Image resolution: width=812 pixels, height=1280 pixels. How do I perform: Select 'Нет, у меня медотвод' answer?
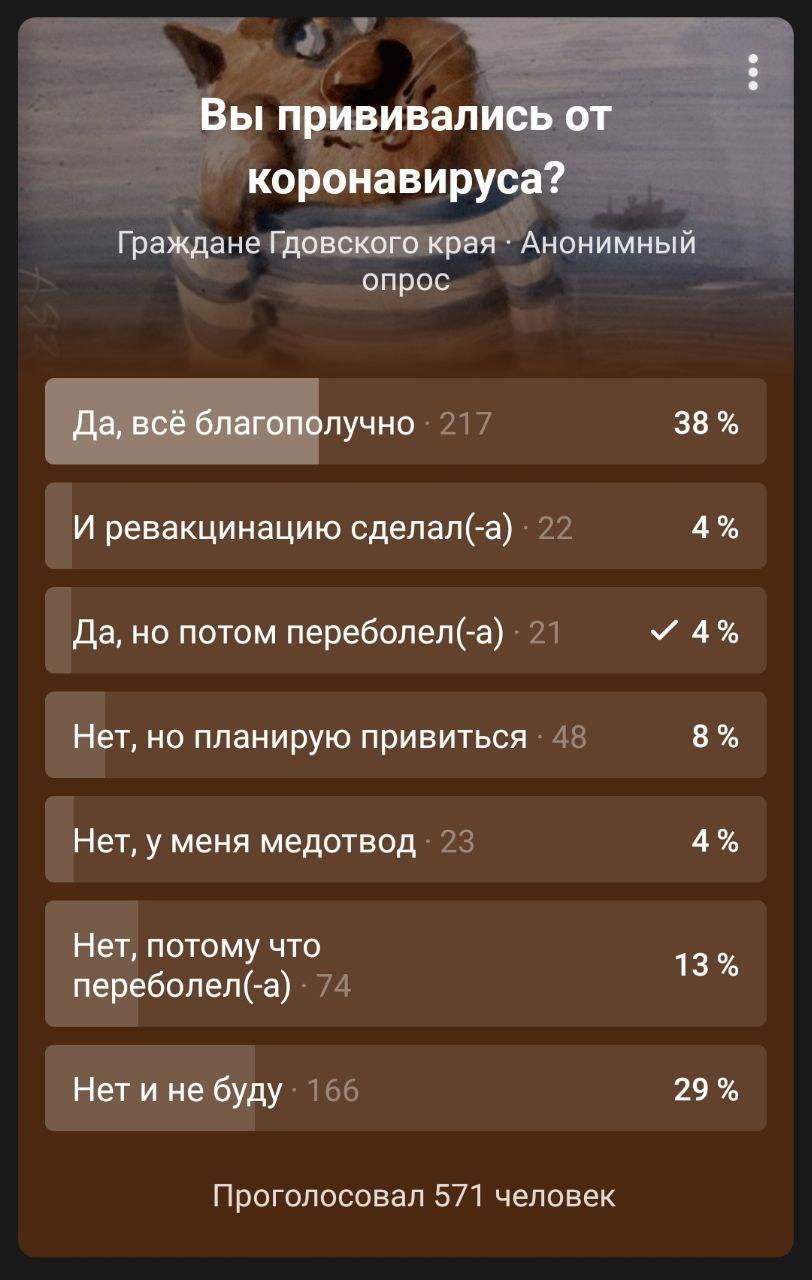[405, 840]
